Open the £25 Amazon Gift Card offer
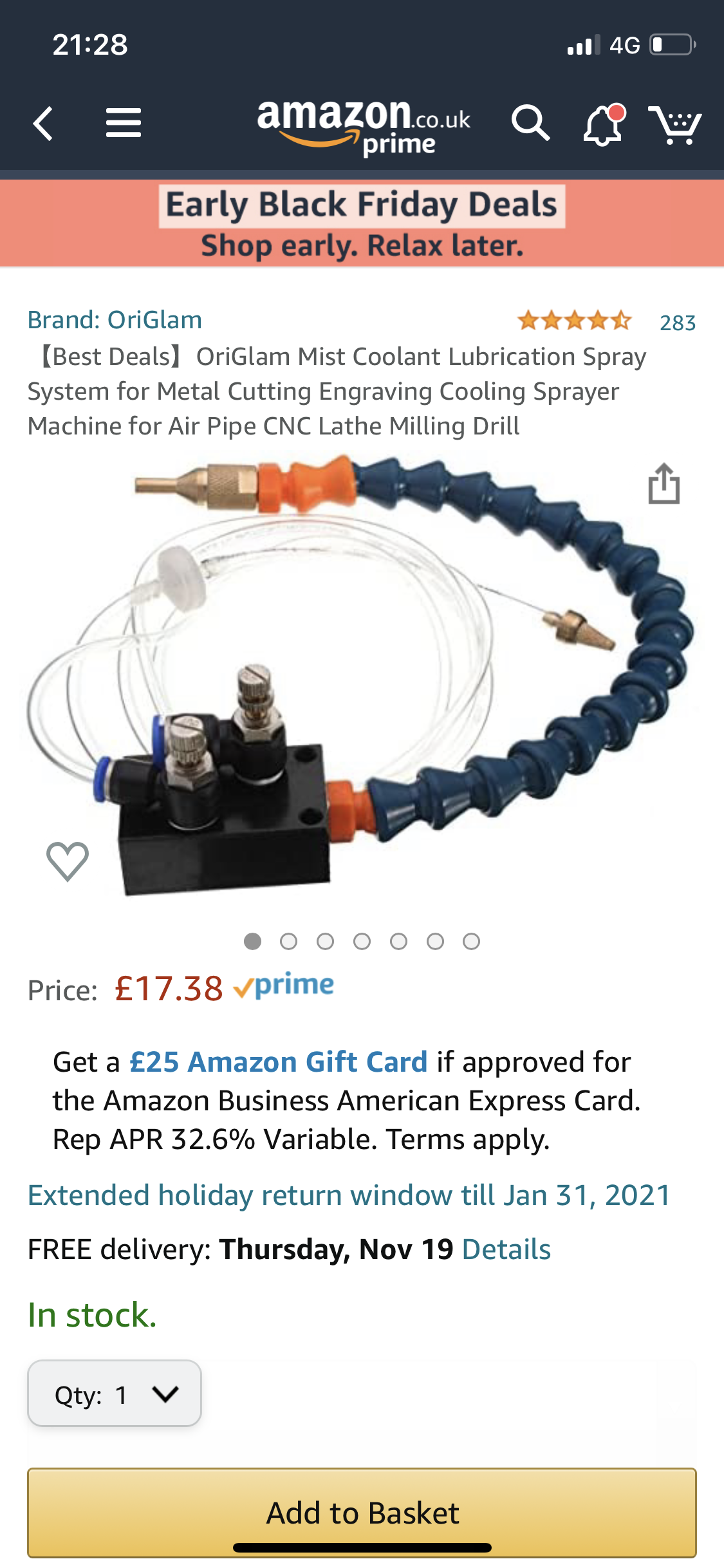 point(279,1062)
